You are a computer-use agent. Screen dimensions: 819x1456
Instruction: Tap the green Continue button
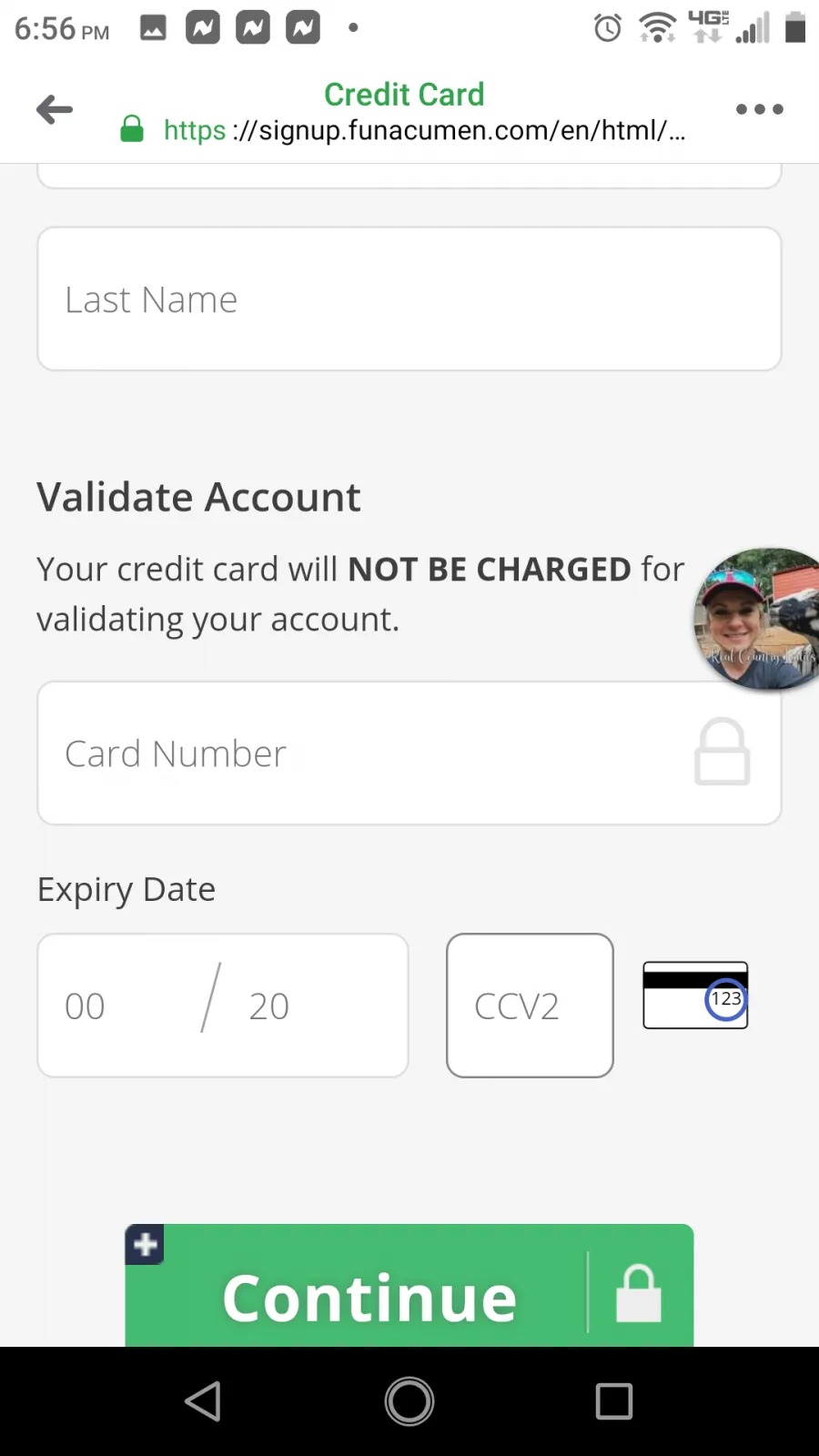click(409, 1286)
